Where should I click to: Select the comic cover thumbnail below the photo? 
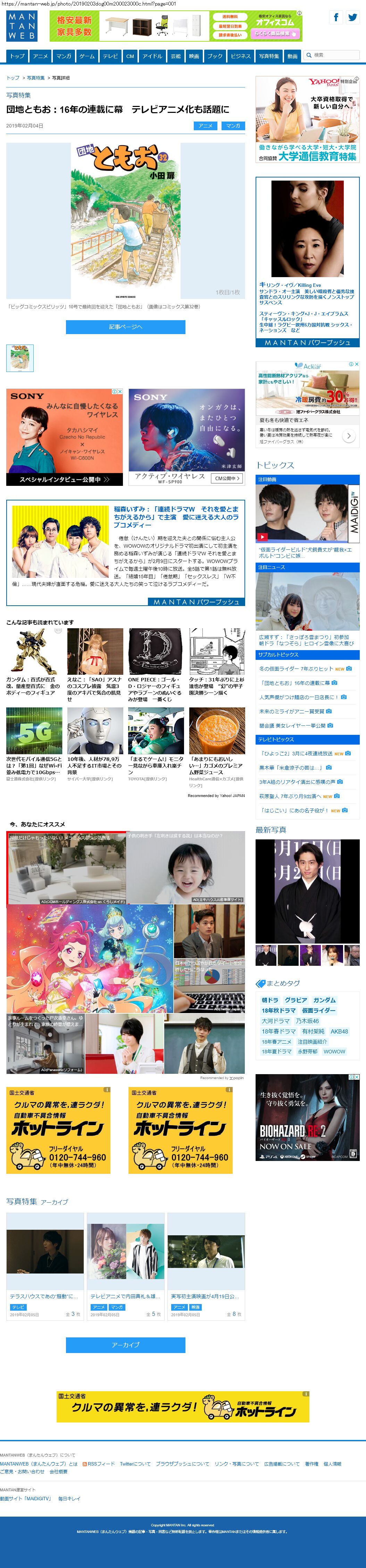[x=20, y=358]
